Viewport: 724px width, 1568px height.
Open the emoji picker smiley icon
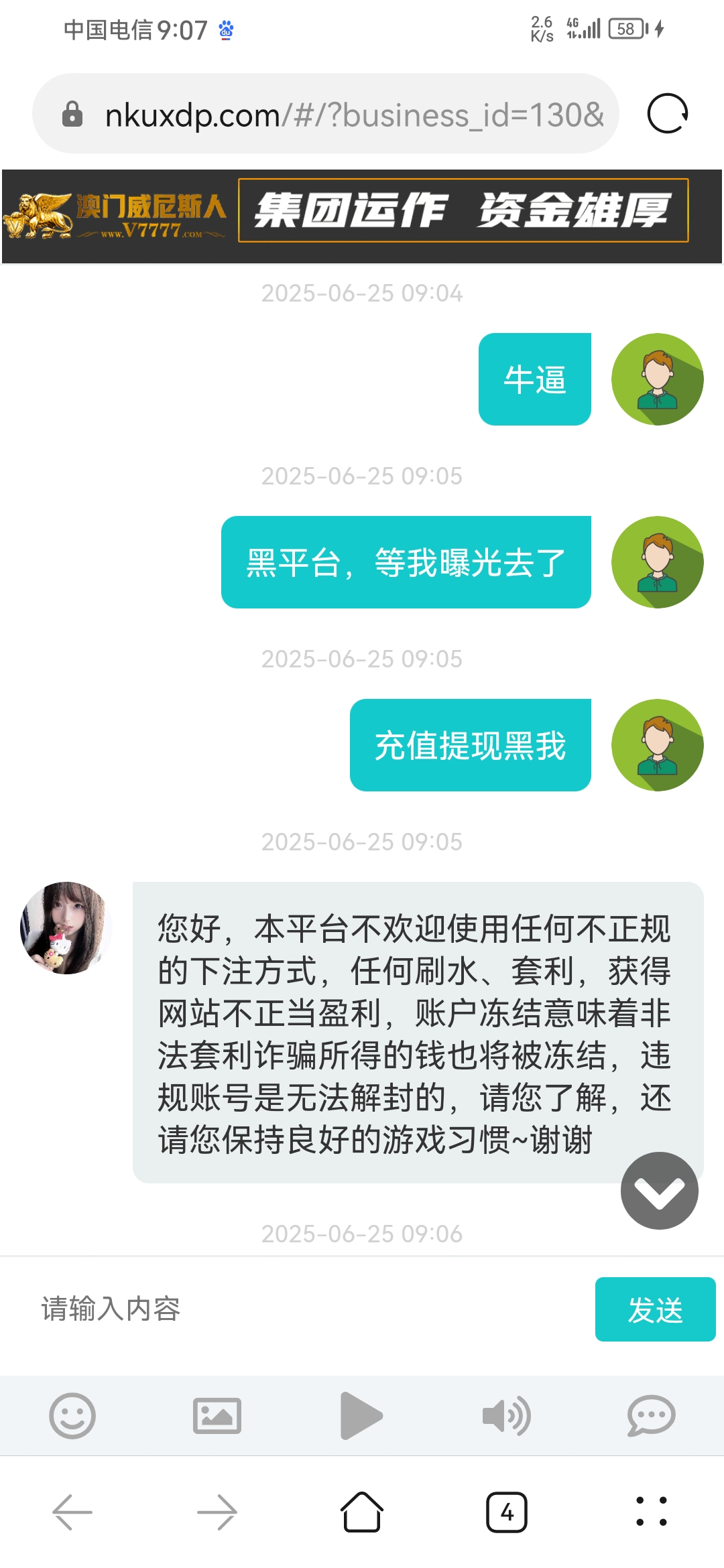click(72, 1416)
